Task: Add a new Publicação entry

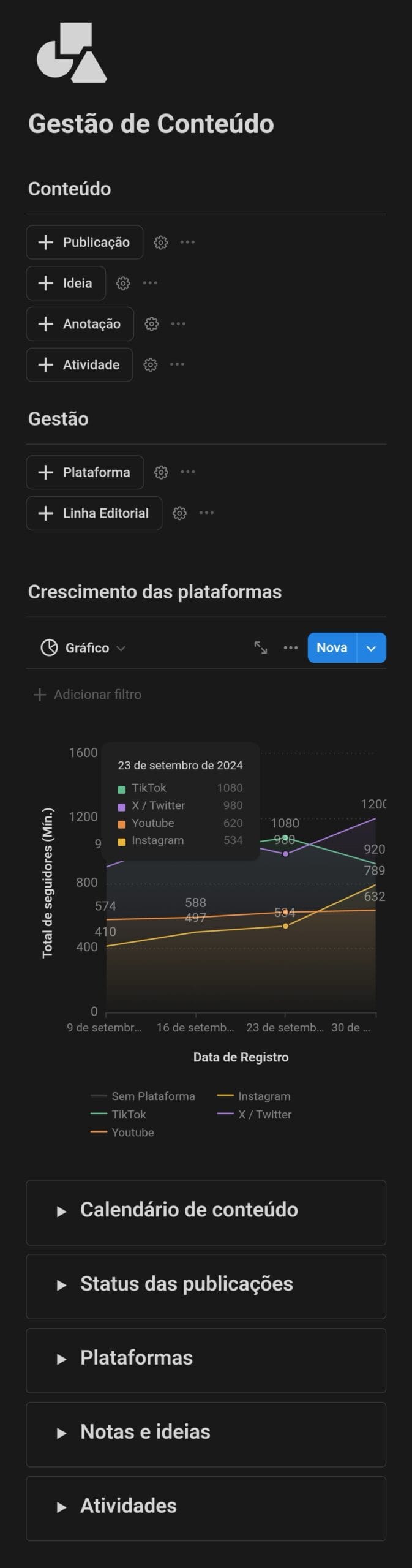Action: point(84,243)
